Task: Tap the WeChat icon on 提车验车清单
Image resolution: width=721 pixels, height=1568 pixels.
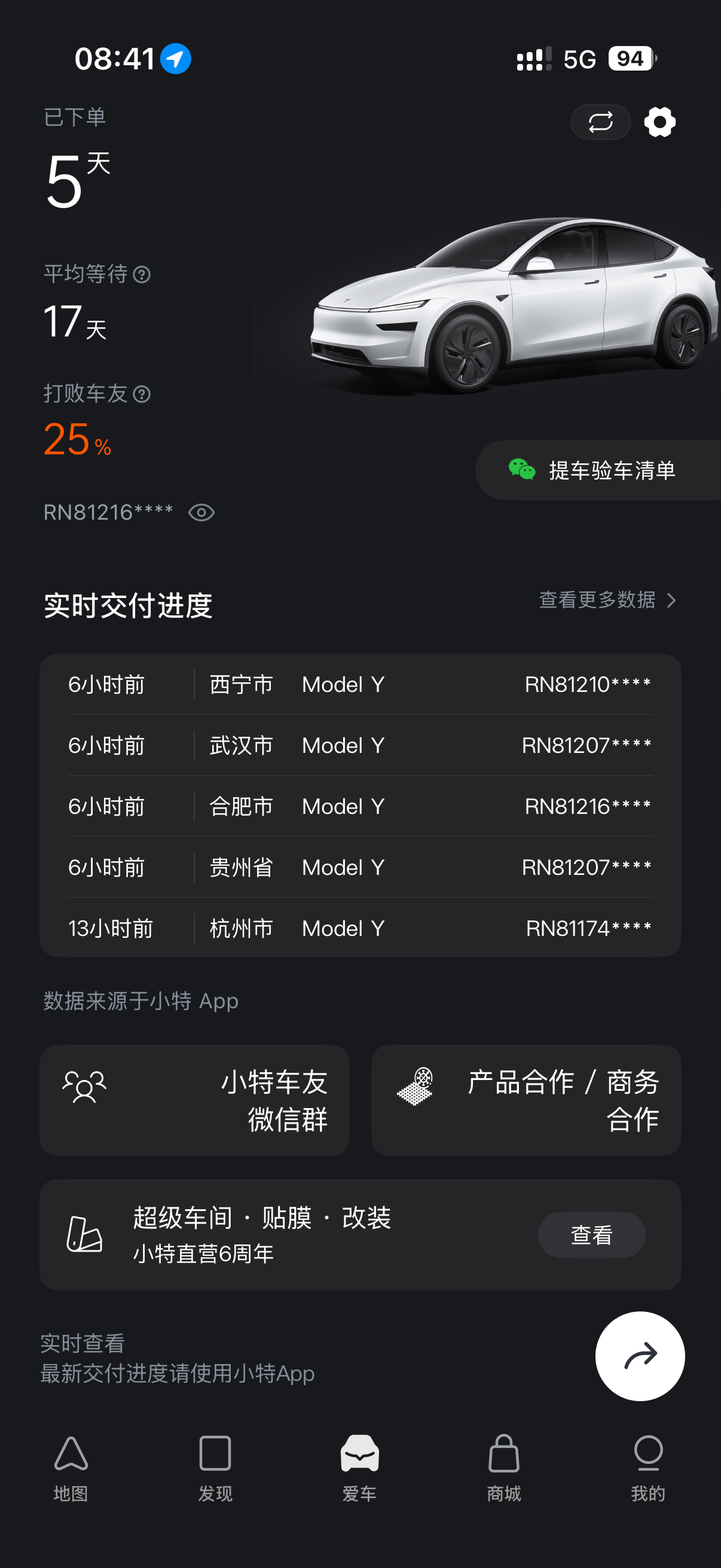Action: 523,470
